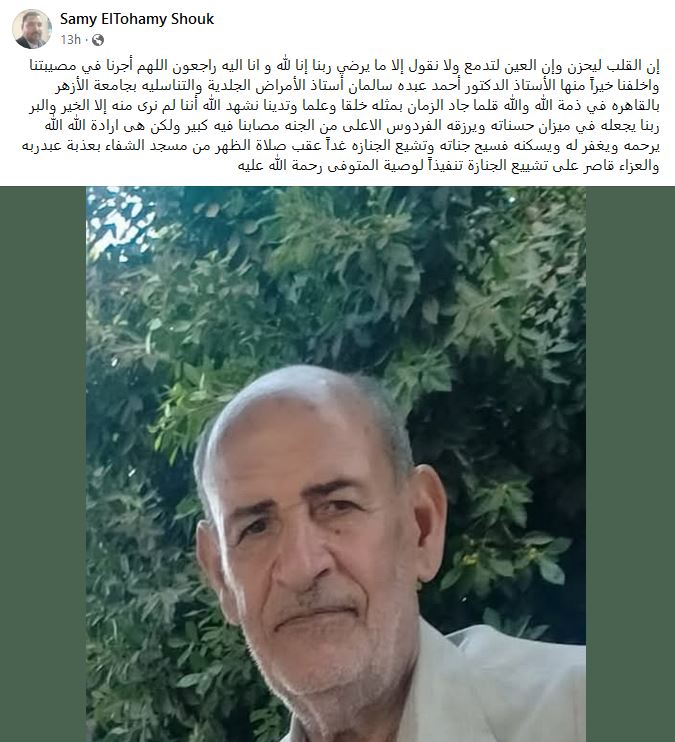This screenshot has height=742, width=675.
Task: View the posted photo in full
Action: tap(336, 463)
